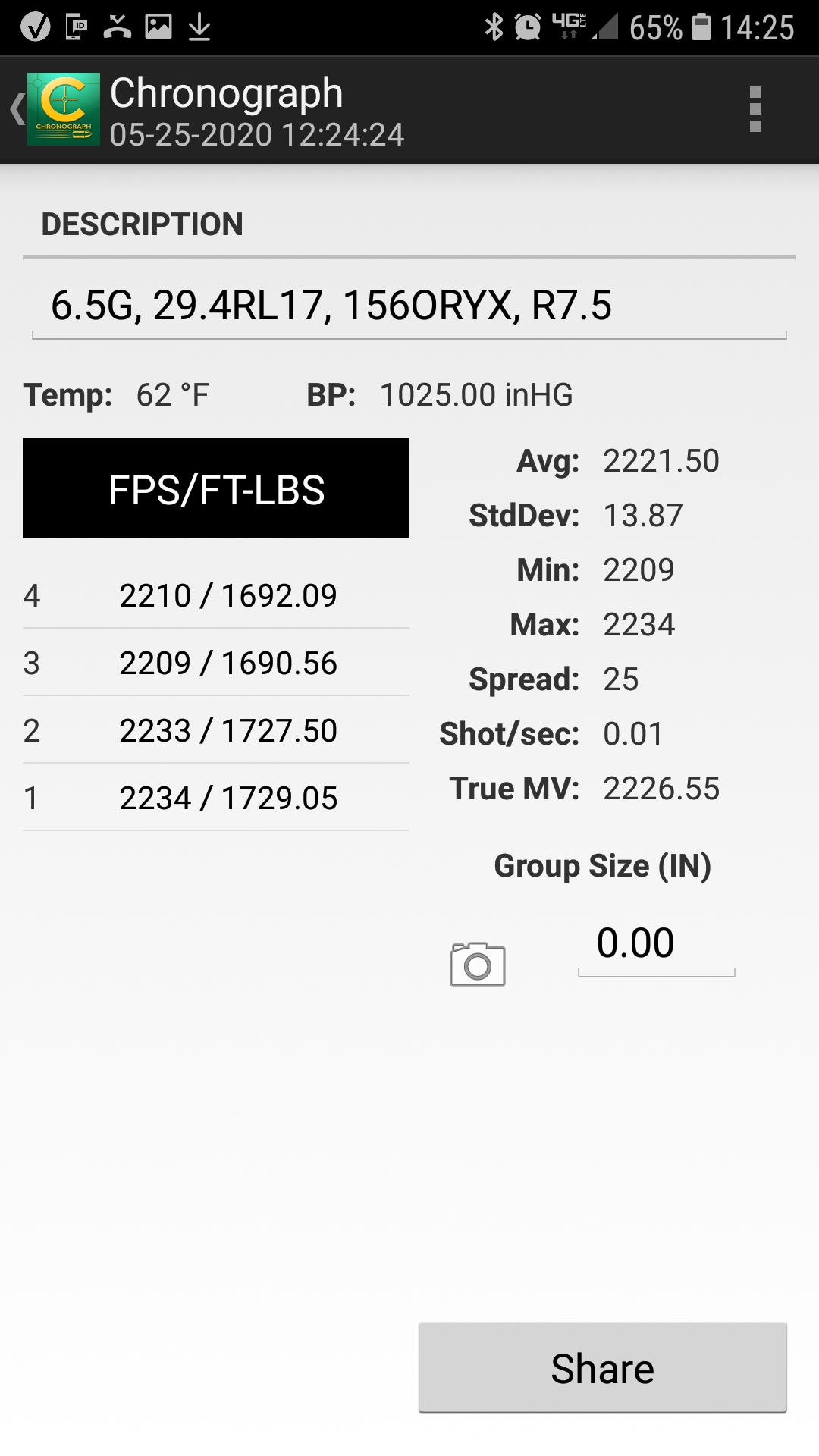Open the camera icon for group photo
Image resolution: width=819 pixels, height=1456 pixels.
(478, 964)
